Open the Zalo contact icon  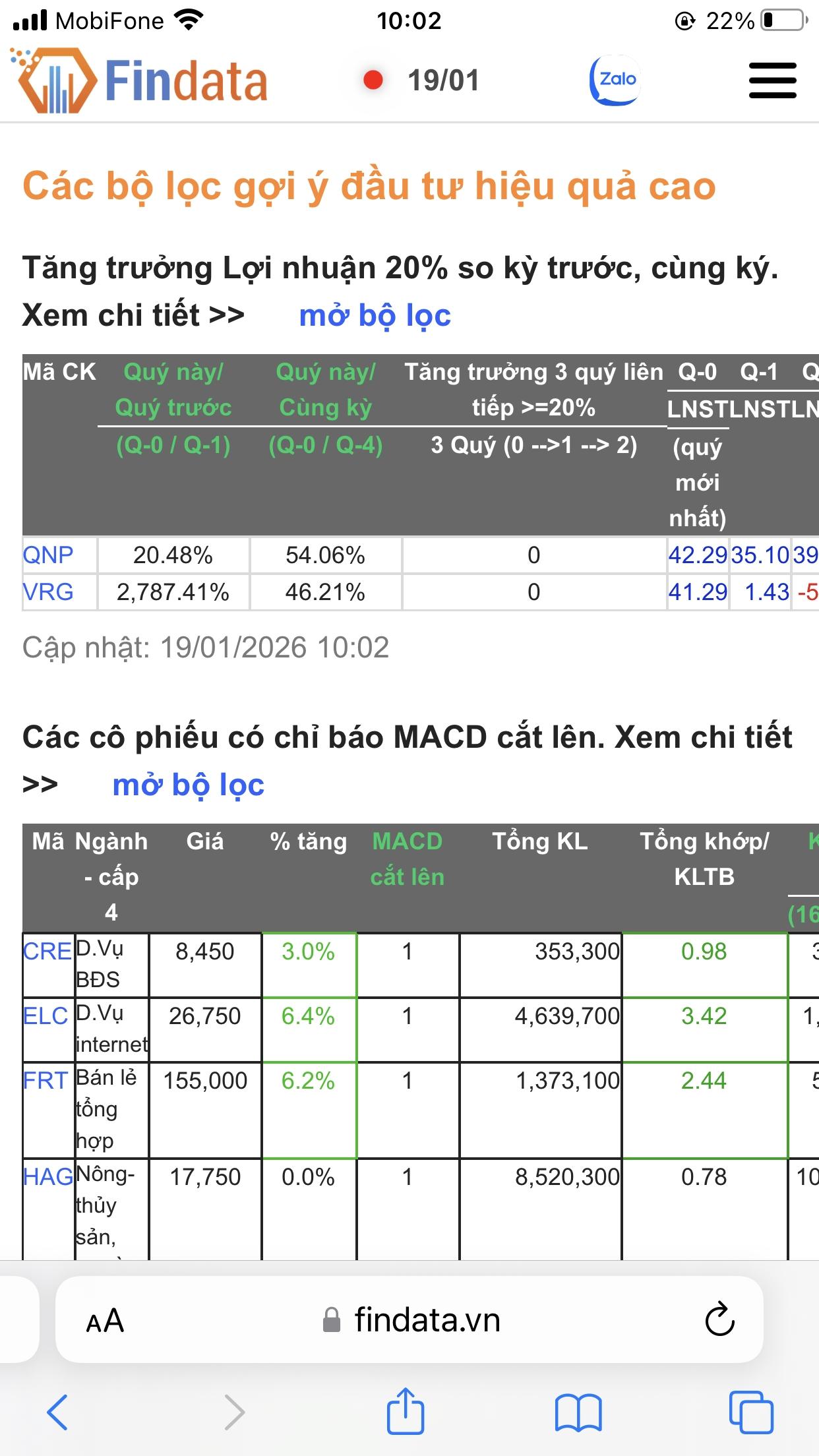click(x=615, y=80)
